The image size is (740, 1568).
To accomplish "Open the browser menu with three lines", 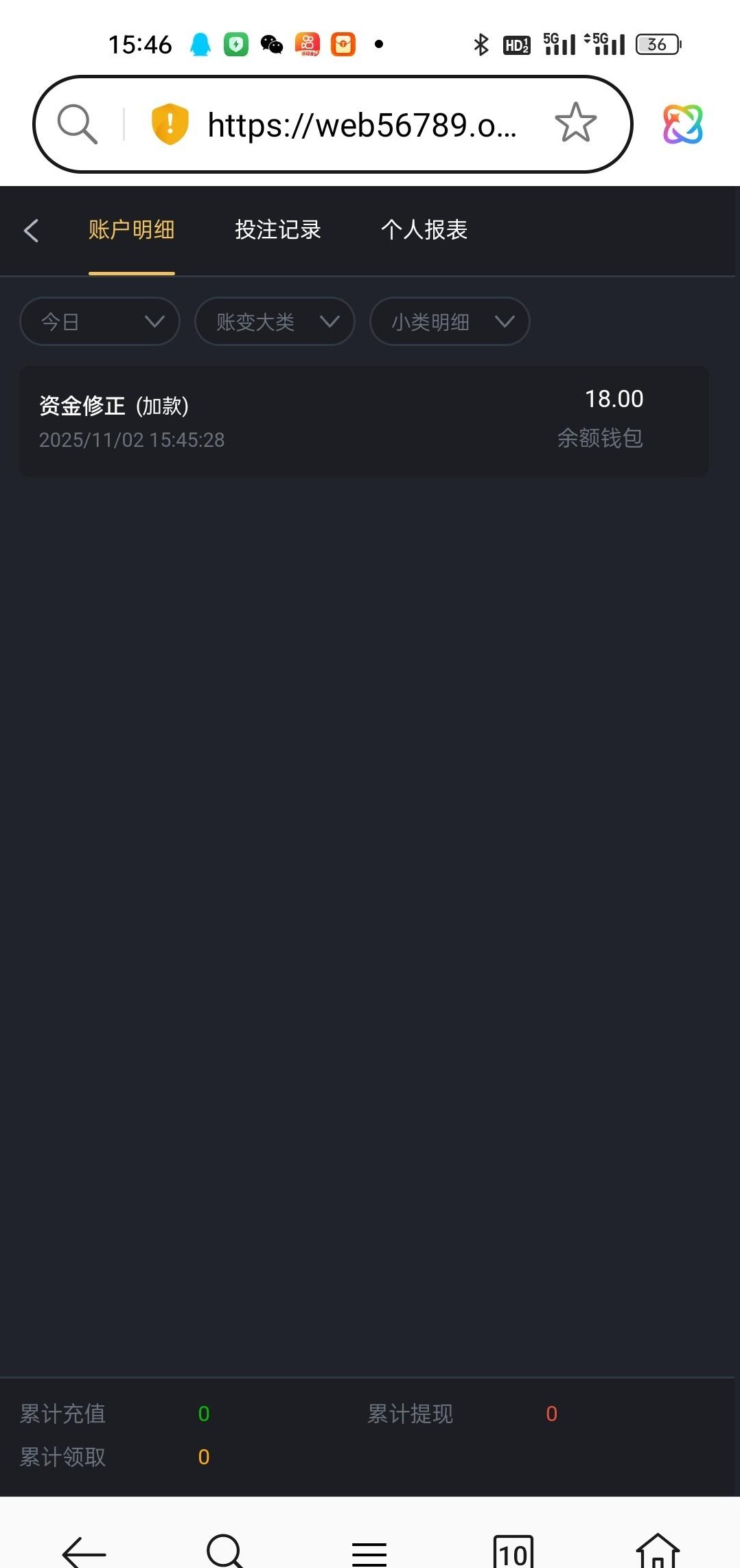I will pos(369,1553).
